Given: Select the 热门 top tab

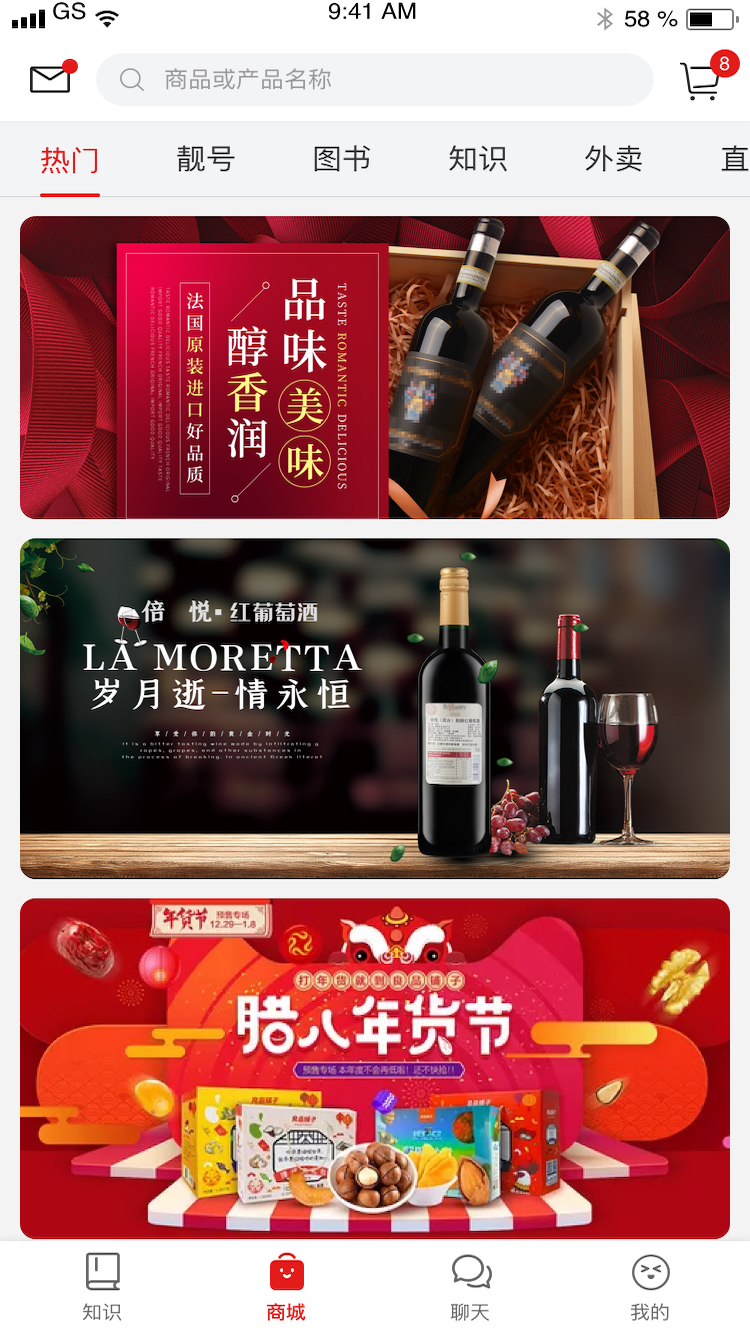Looking at the screenshot, I should click(x=70, y=159).
